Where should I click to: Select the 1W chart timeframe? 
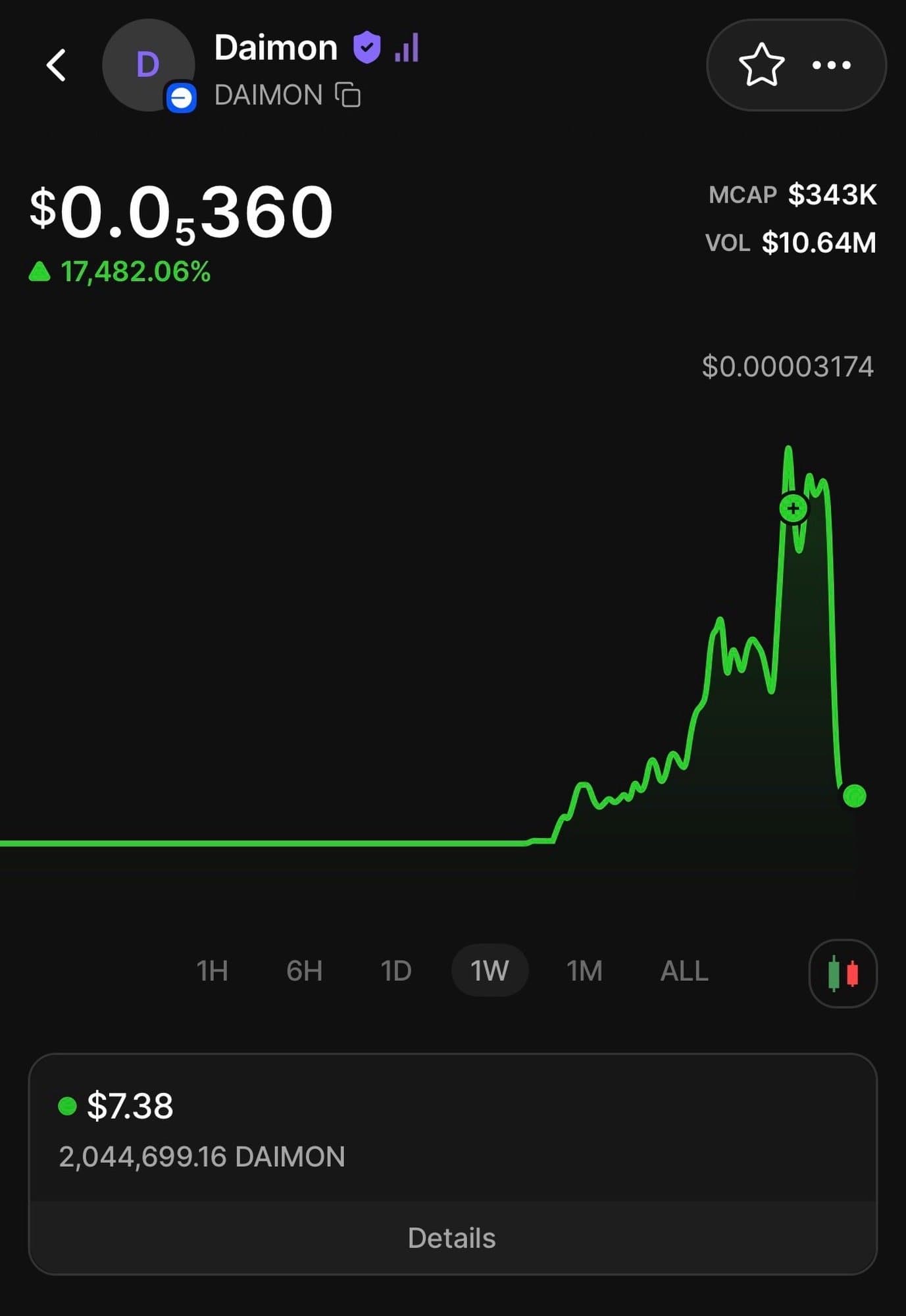490,971
